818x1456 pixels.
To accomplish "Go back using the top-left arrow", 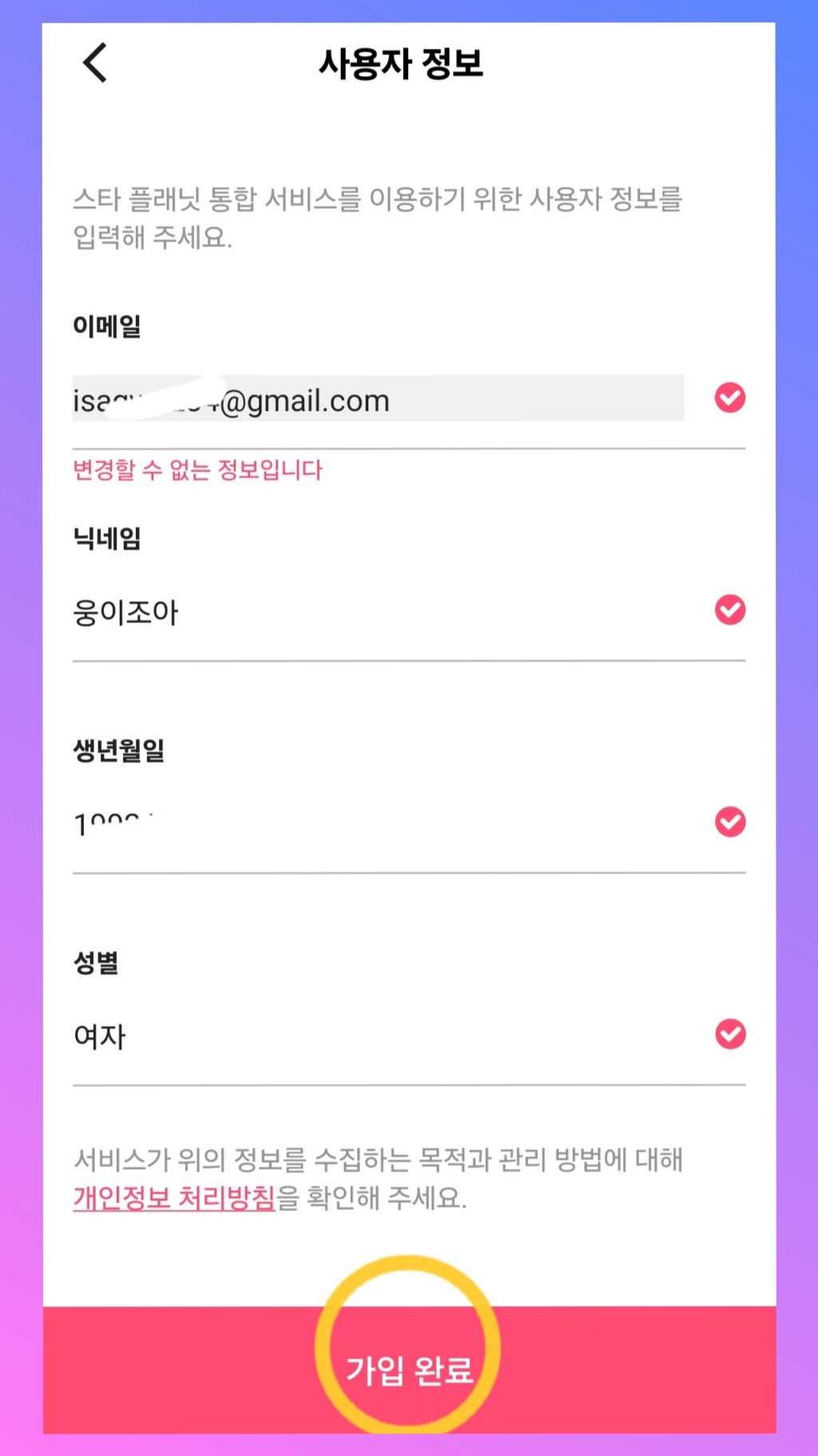I will click(x=95, y=63).
